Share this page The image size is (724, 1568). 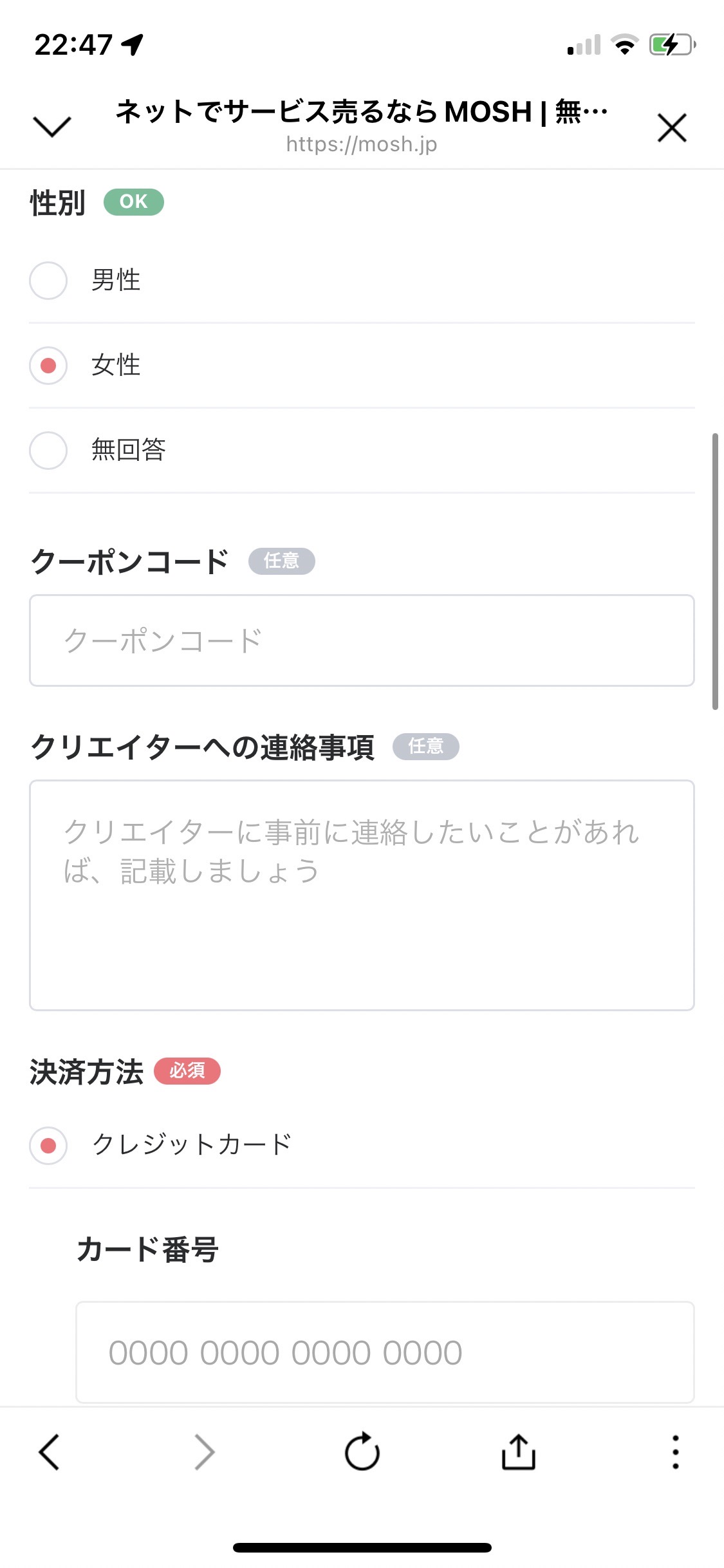tap(518, 1451)
